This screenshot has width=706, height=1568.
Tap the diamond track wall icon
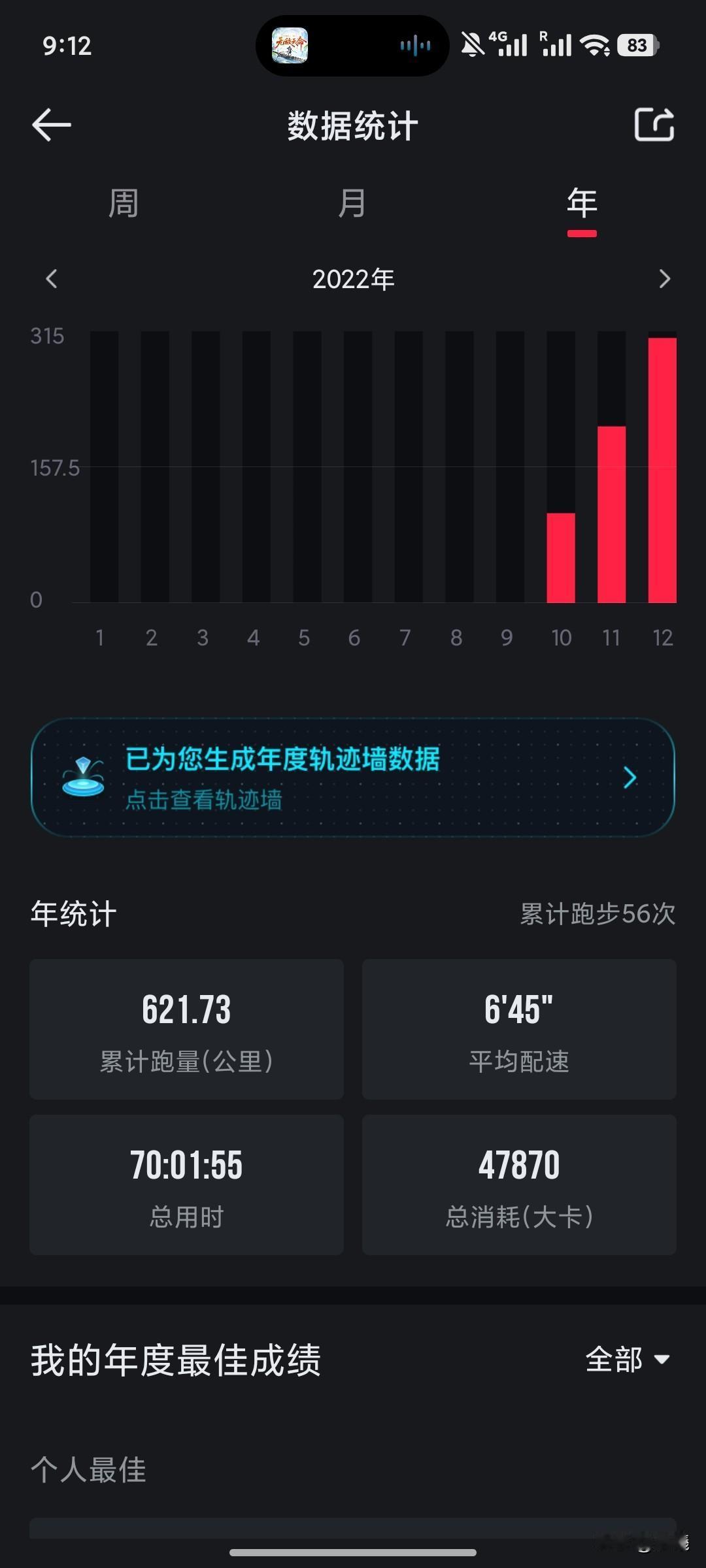(x=85, y=777)
